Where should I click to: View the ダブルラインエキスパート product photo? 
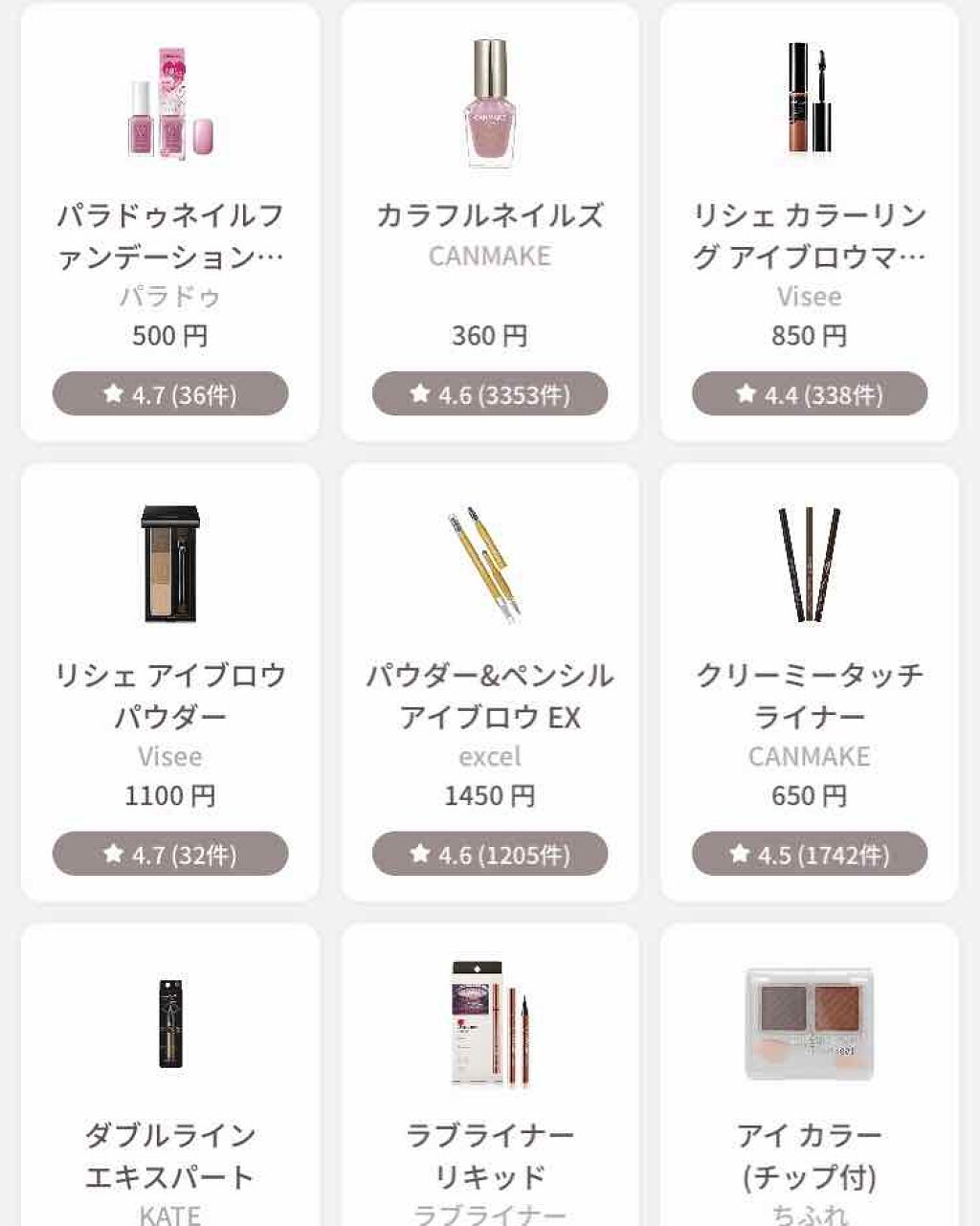[x=169, y=1024]
